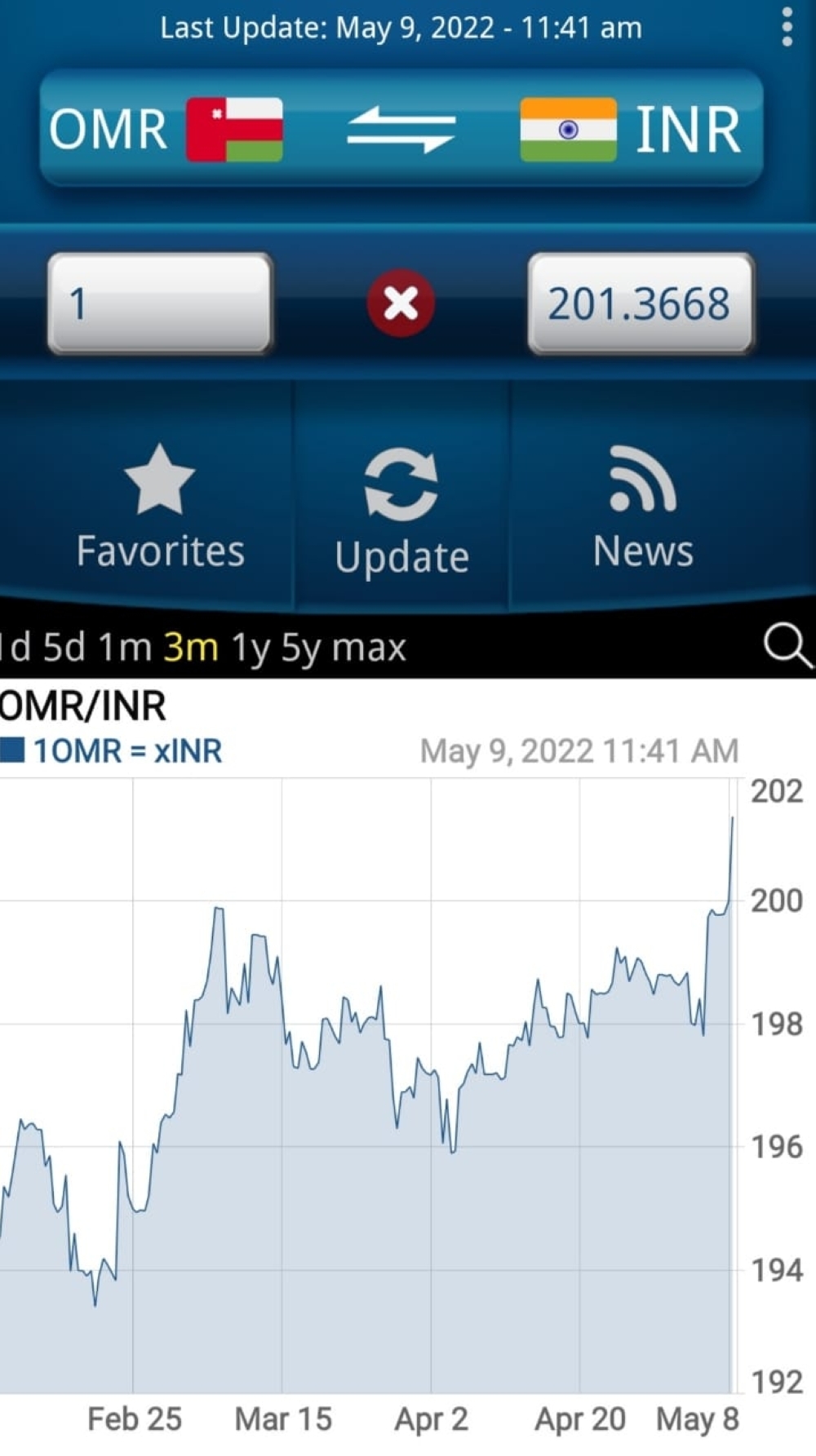Tap the converted INR value field
This screenshot has height=1456, width=816.
tap(640, 303)
